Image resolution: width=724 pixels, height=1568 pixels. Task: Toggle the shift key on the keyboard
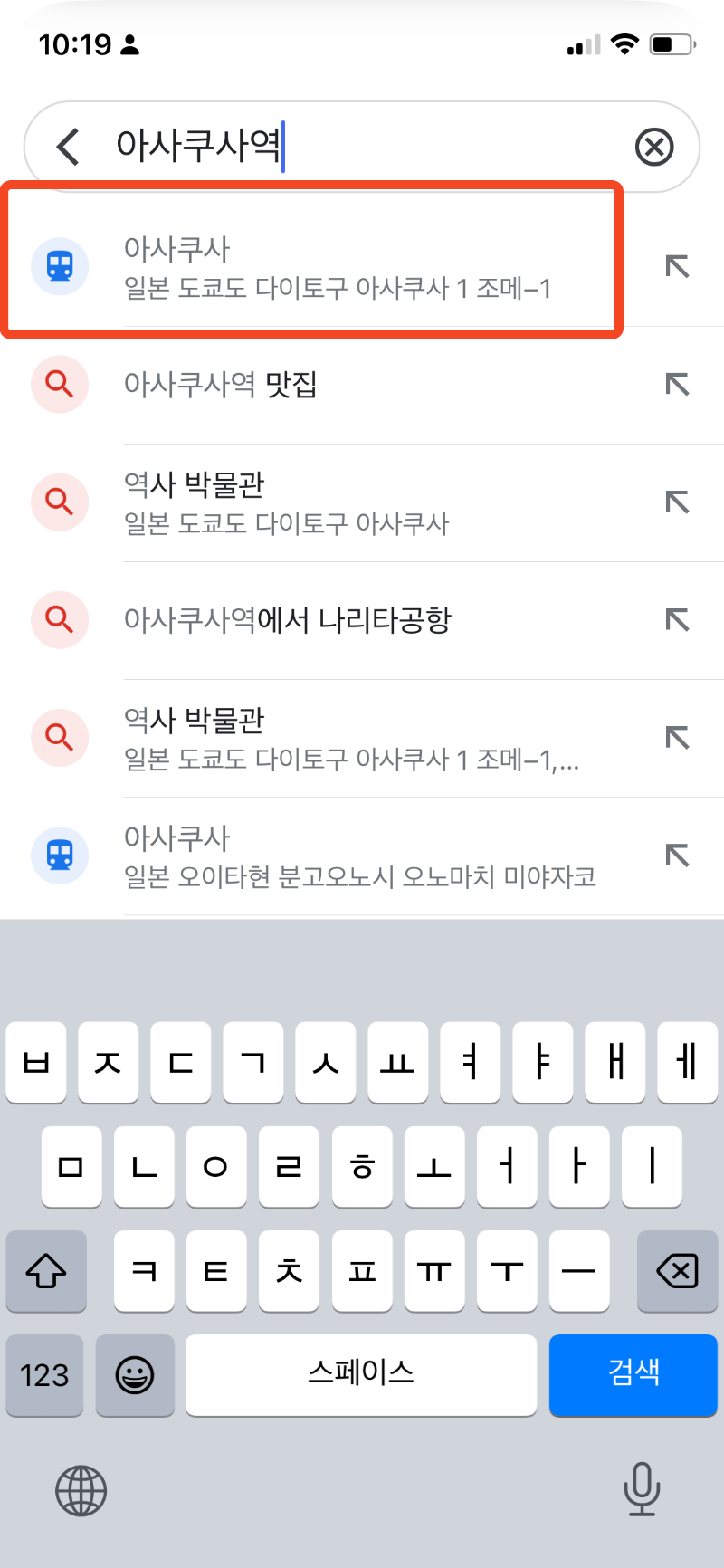46,1271
